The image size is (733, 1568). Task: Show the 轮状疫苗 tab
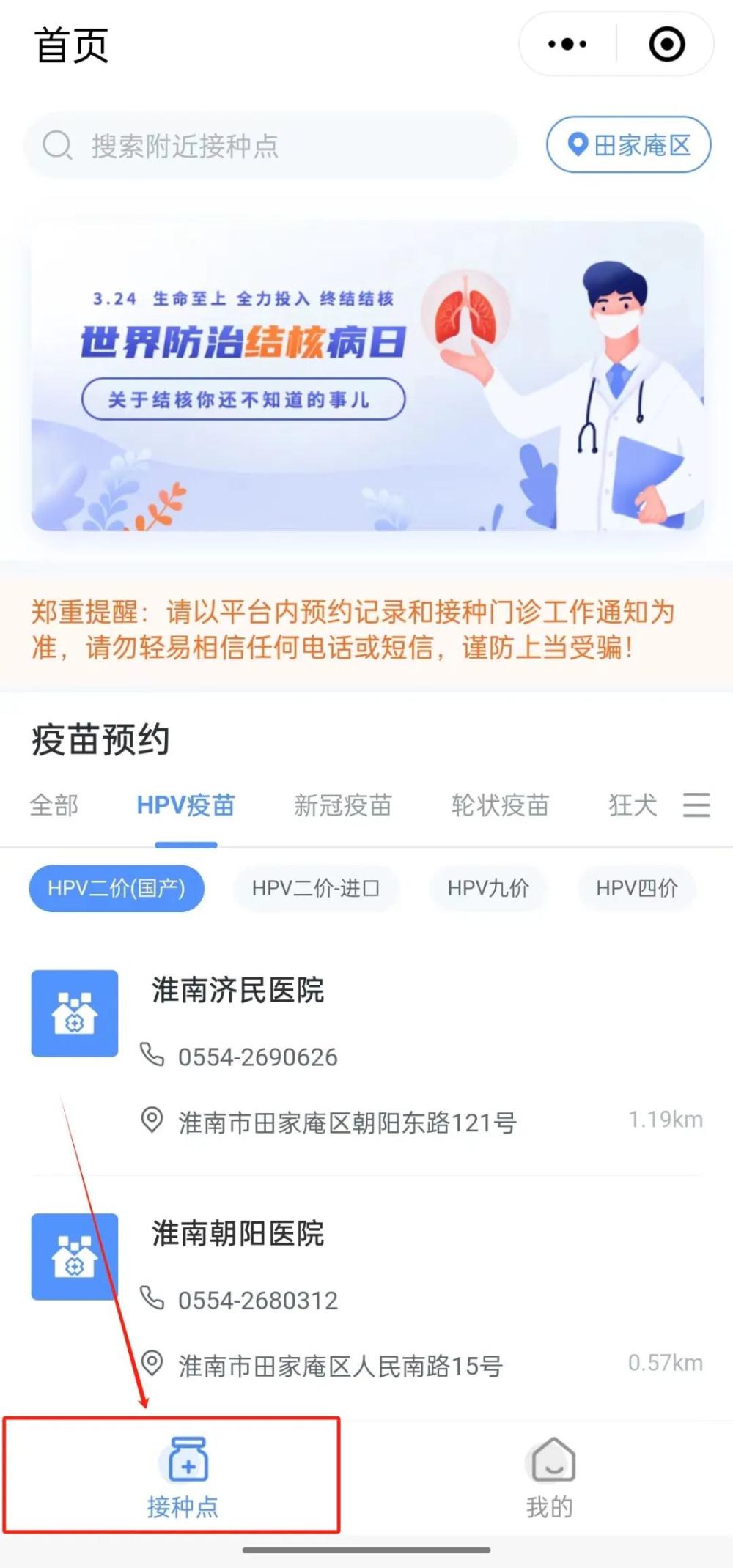500,805
